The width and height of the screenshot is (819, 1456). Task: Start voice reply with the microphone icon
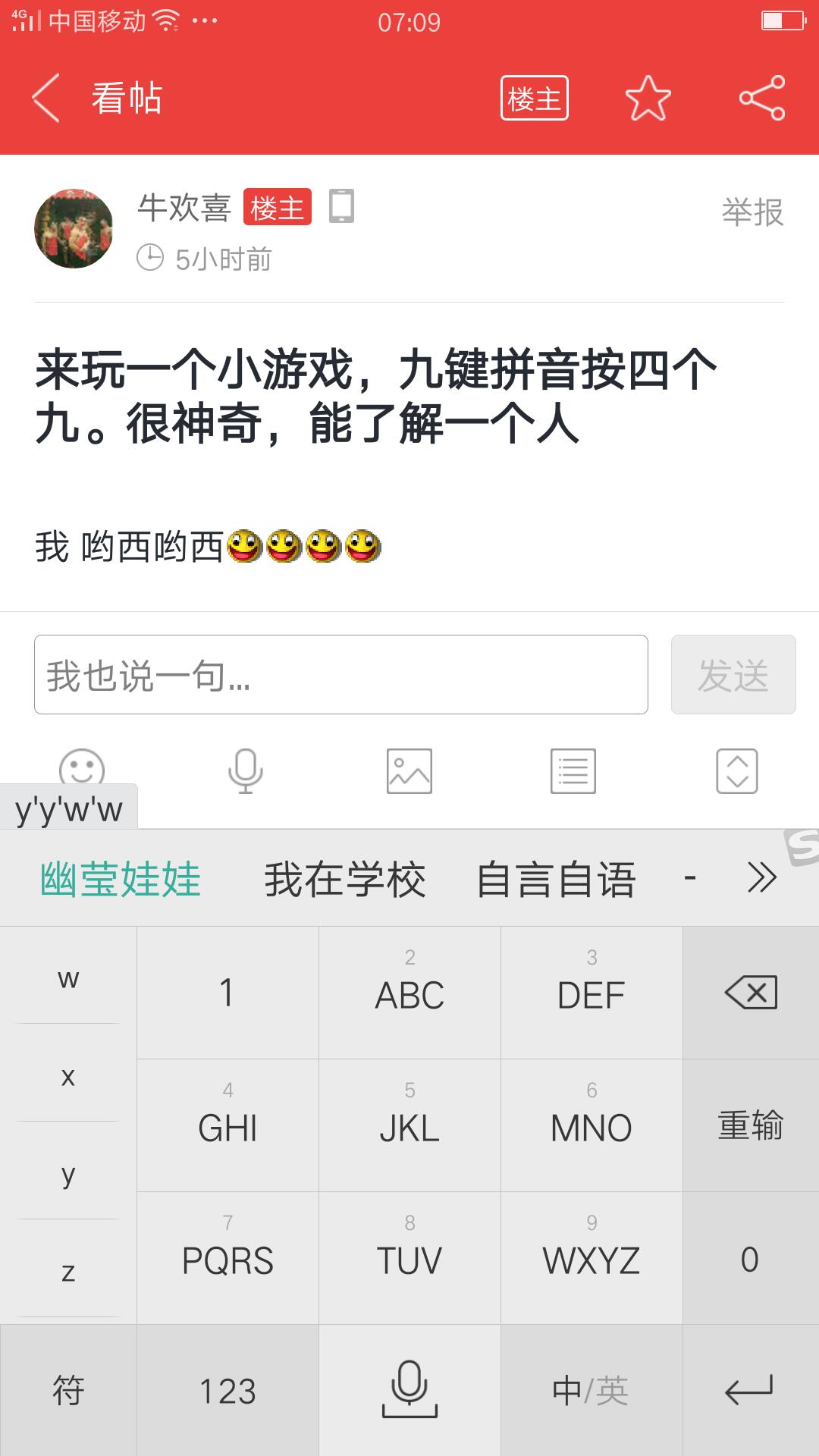pyautogui.click(x=245, y=770)
